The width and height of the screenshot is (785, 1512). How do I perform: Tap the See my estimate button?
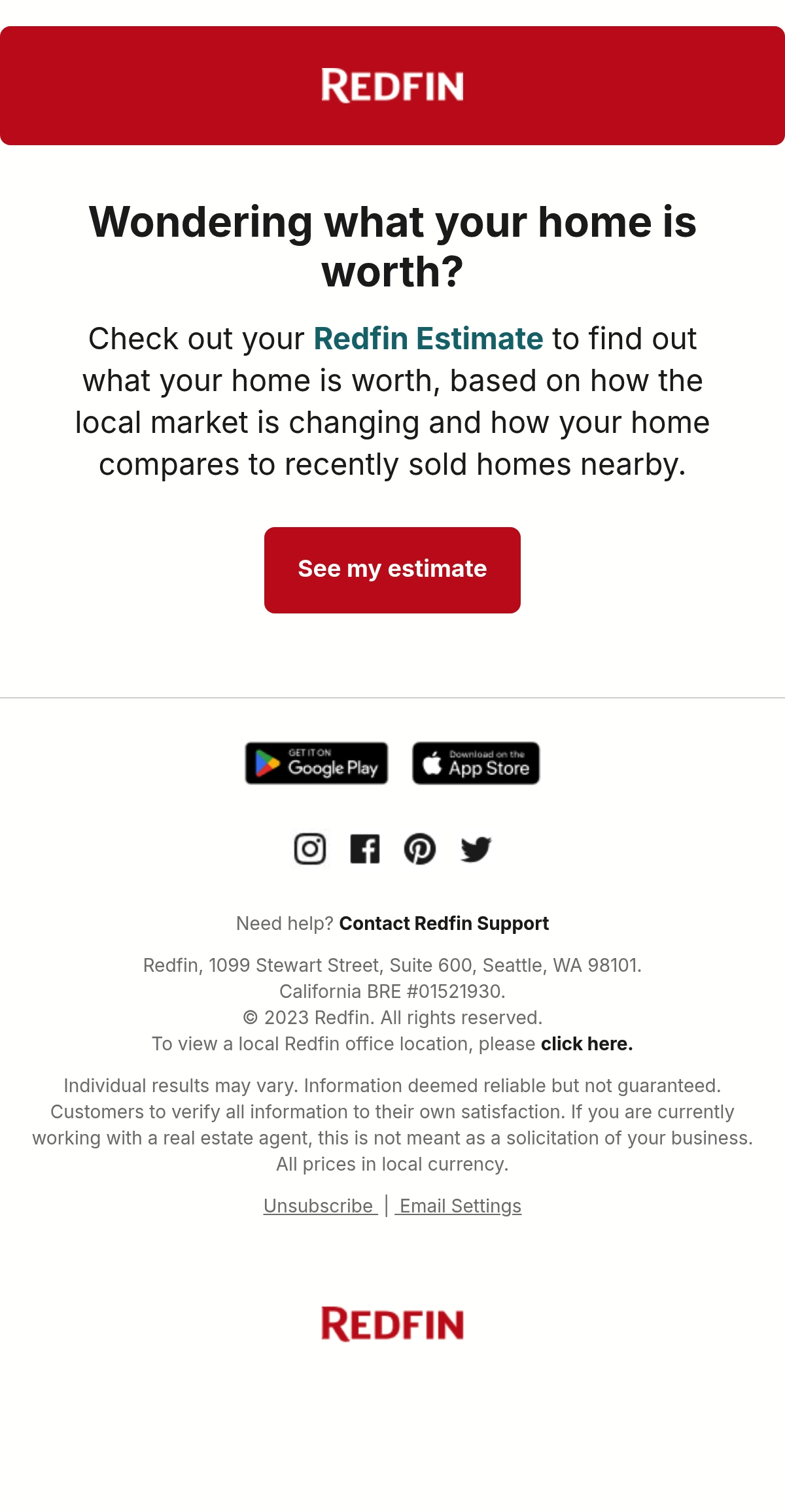392,570
